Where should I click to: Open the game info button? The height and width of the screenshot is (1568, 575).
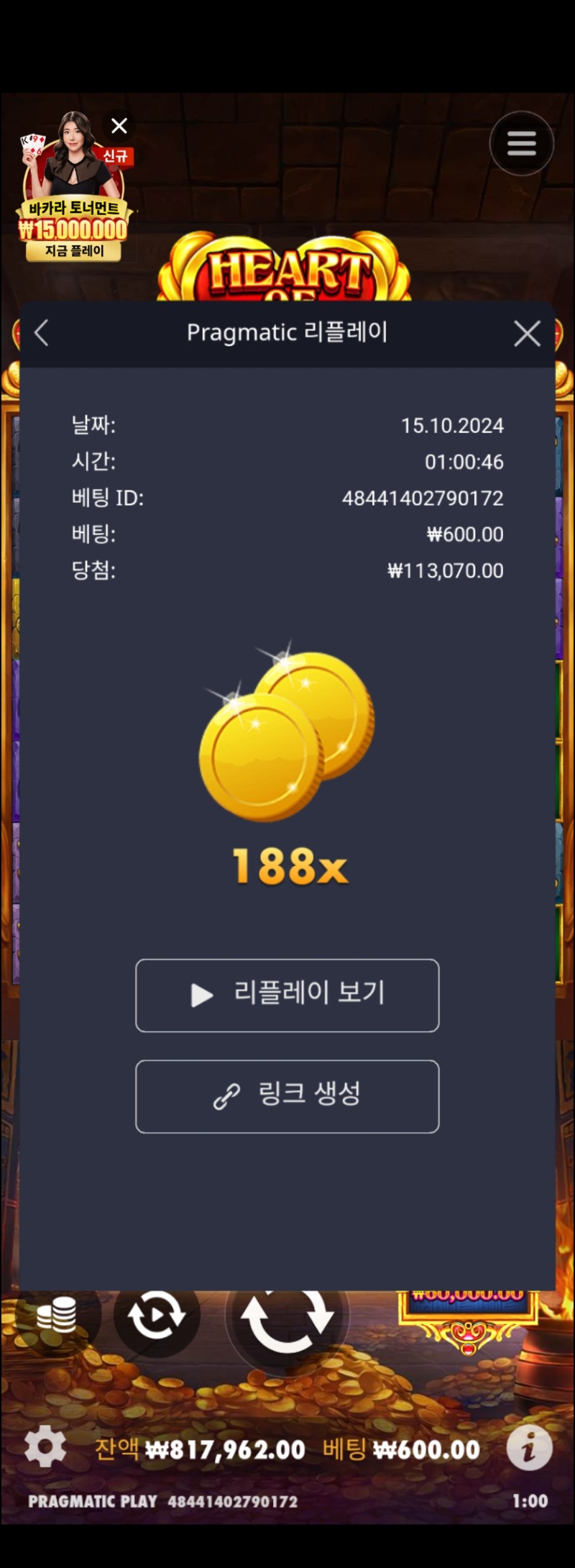click(x=529, y=1447)
